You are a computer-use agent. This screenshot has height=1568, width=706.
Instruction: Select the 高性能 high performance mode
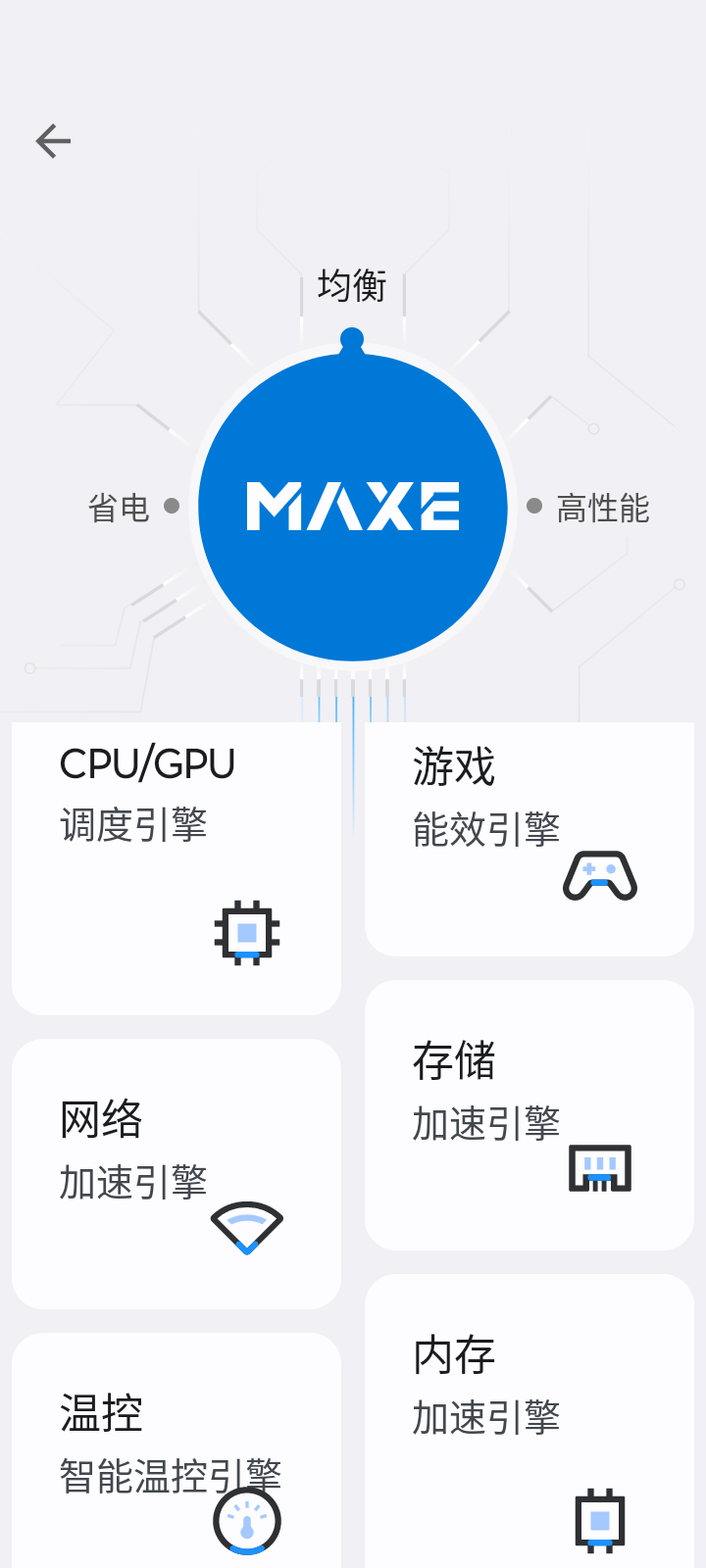pos(602,508)
